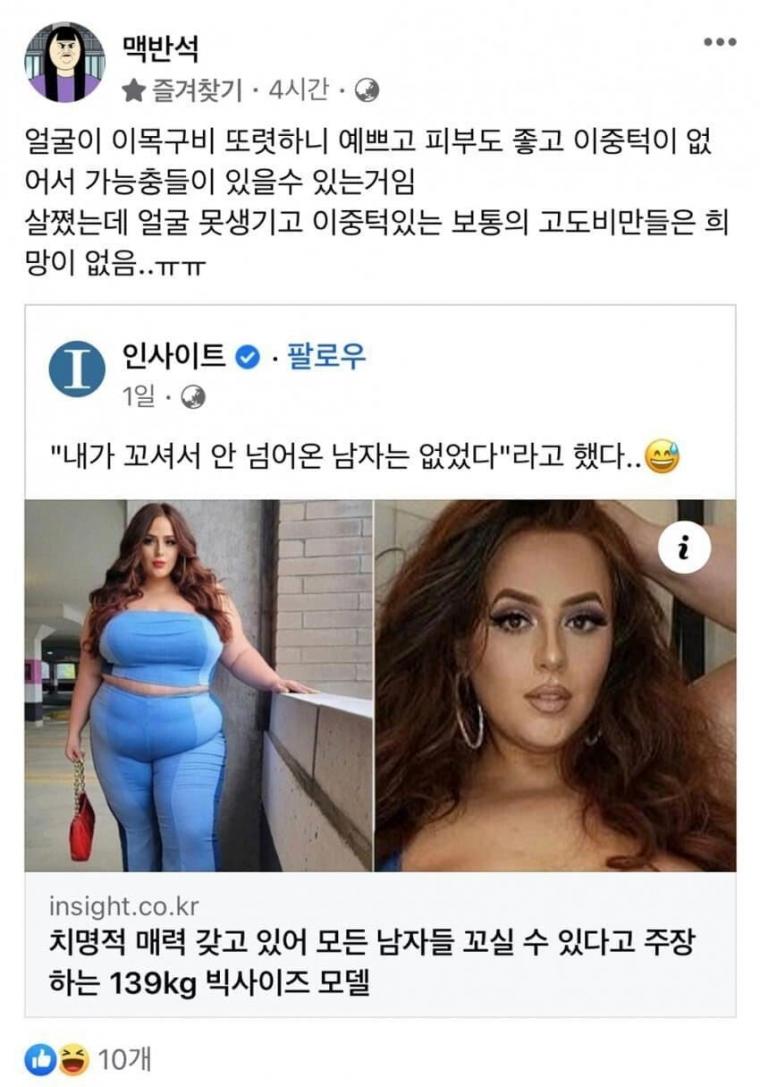Tap 팔로우 to follow 인사이트
The width and height of the screenshot is (760, 1087).
point(326,356)
